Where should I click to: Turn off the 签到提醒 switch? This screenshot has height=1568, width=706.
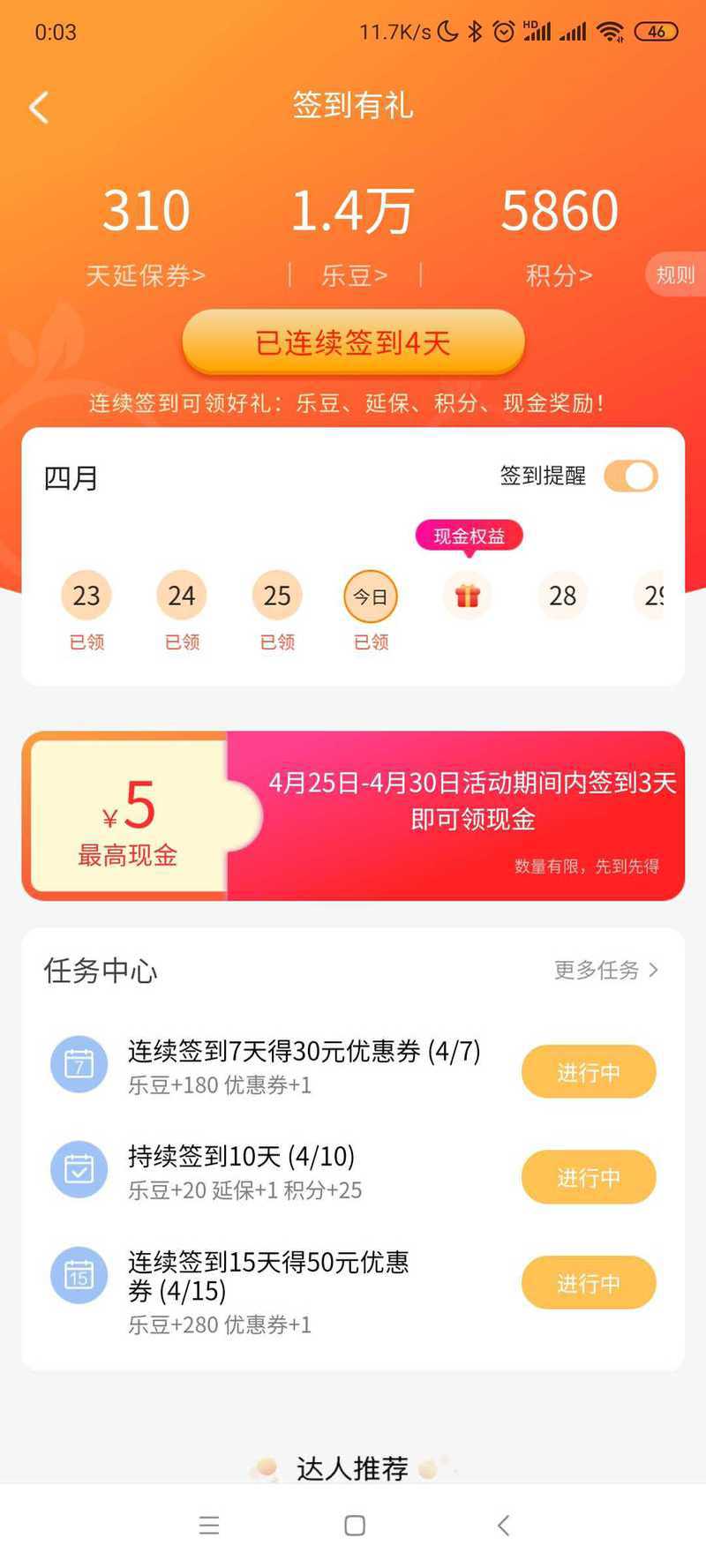[631, 476]
